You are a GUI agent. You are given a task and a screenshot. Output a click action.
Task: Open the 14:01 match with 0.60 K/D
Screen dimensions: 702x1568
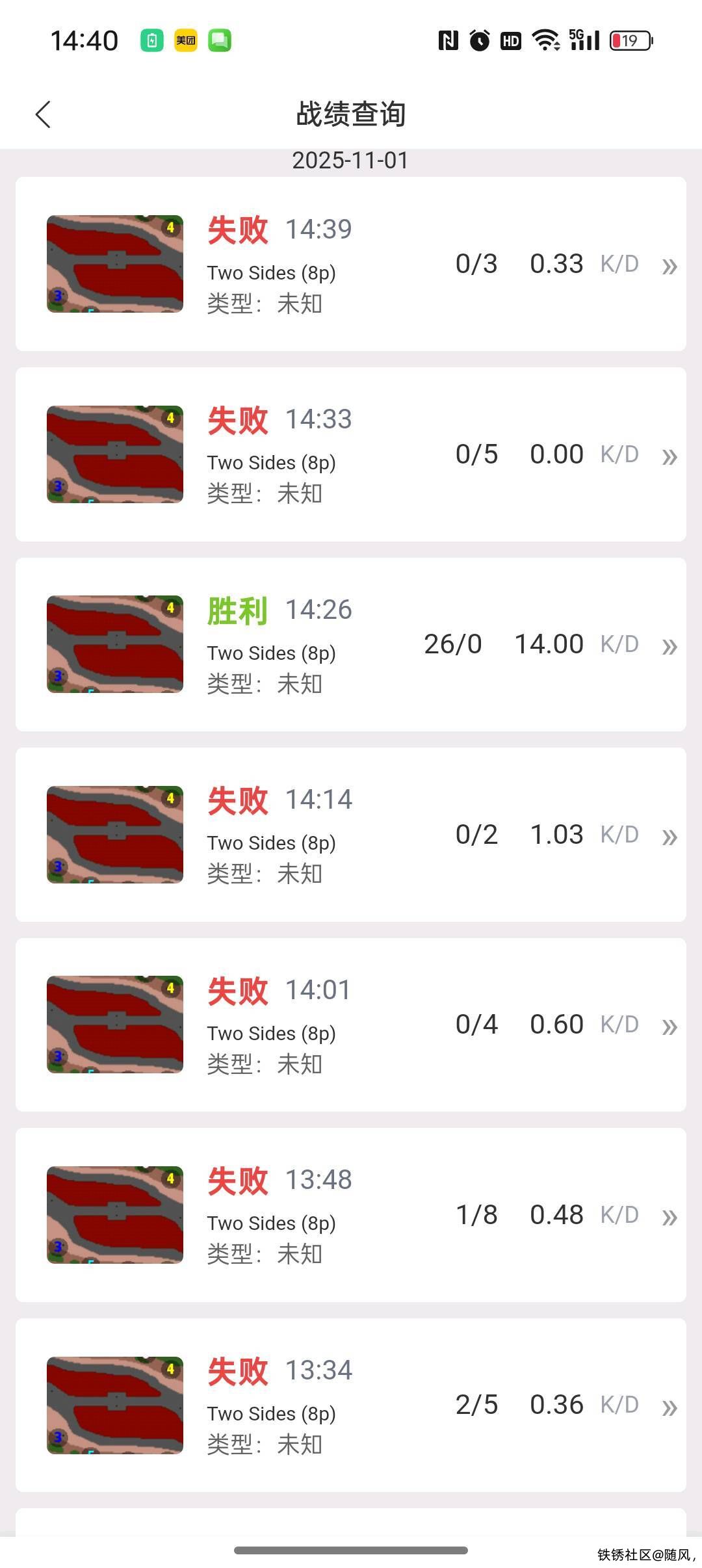tap(351, 1025)
